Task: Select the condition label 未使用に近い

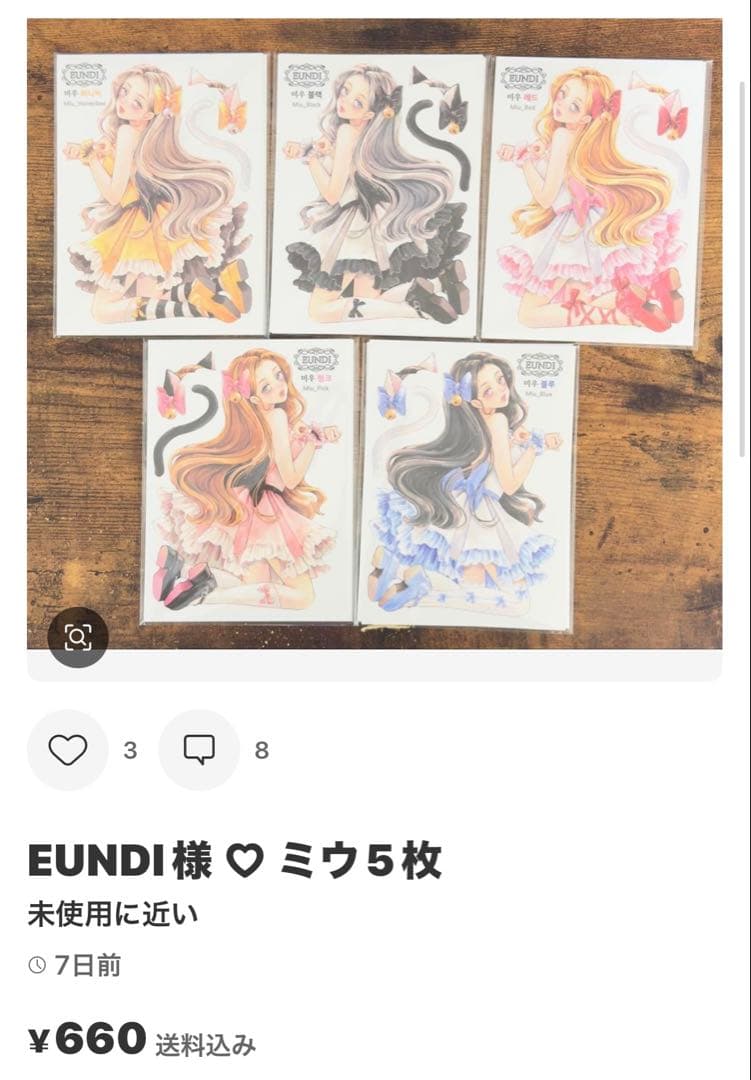Action: pos(113,911)
